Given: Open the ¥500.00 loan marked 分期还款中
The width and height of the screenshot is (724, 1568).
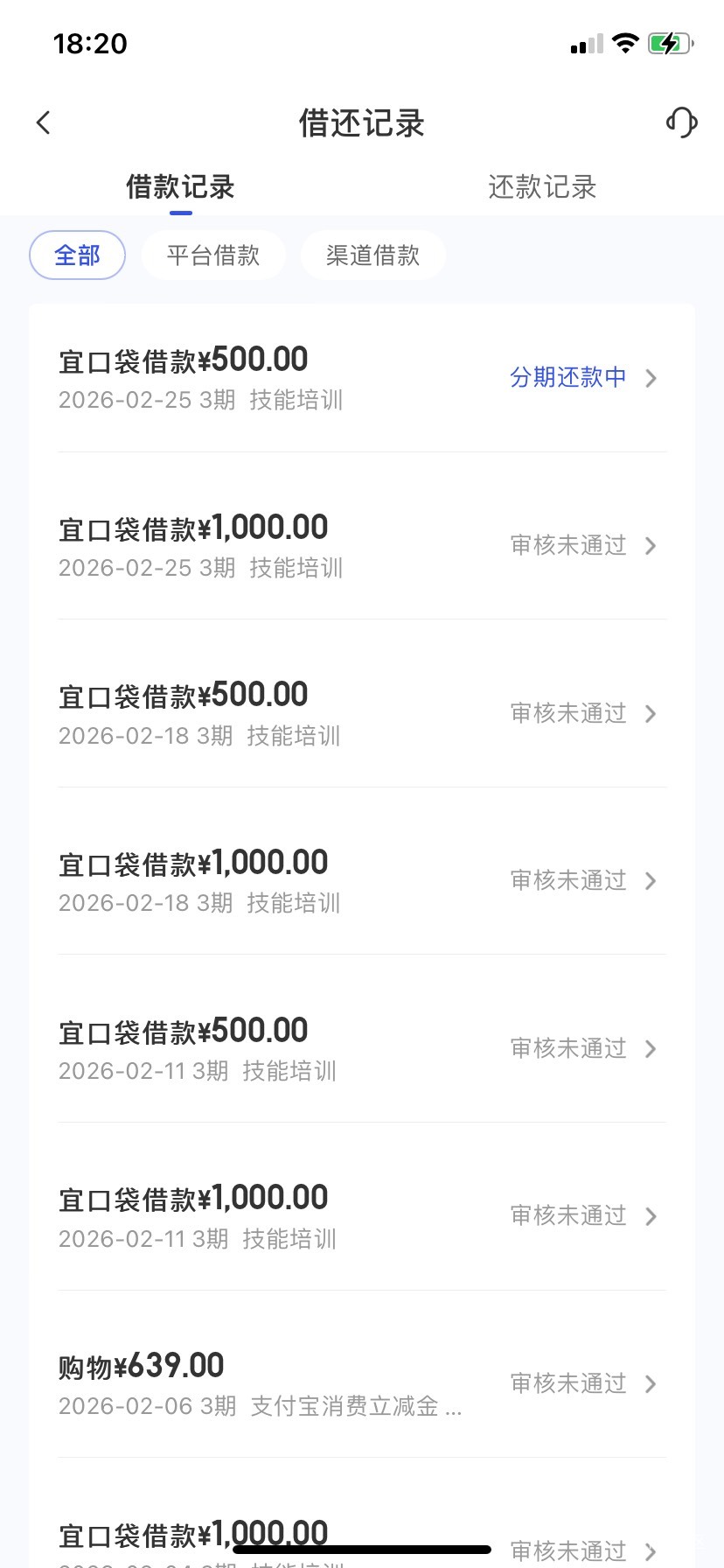Looking at the screenshot, I should point(361,378).
